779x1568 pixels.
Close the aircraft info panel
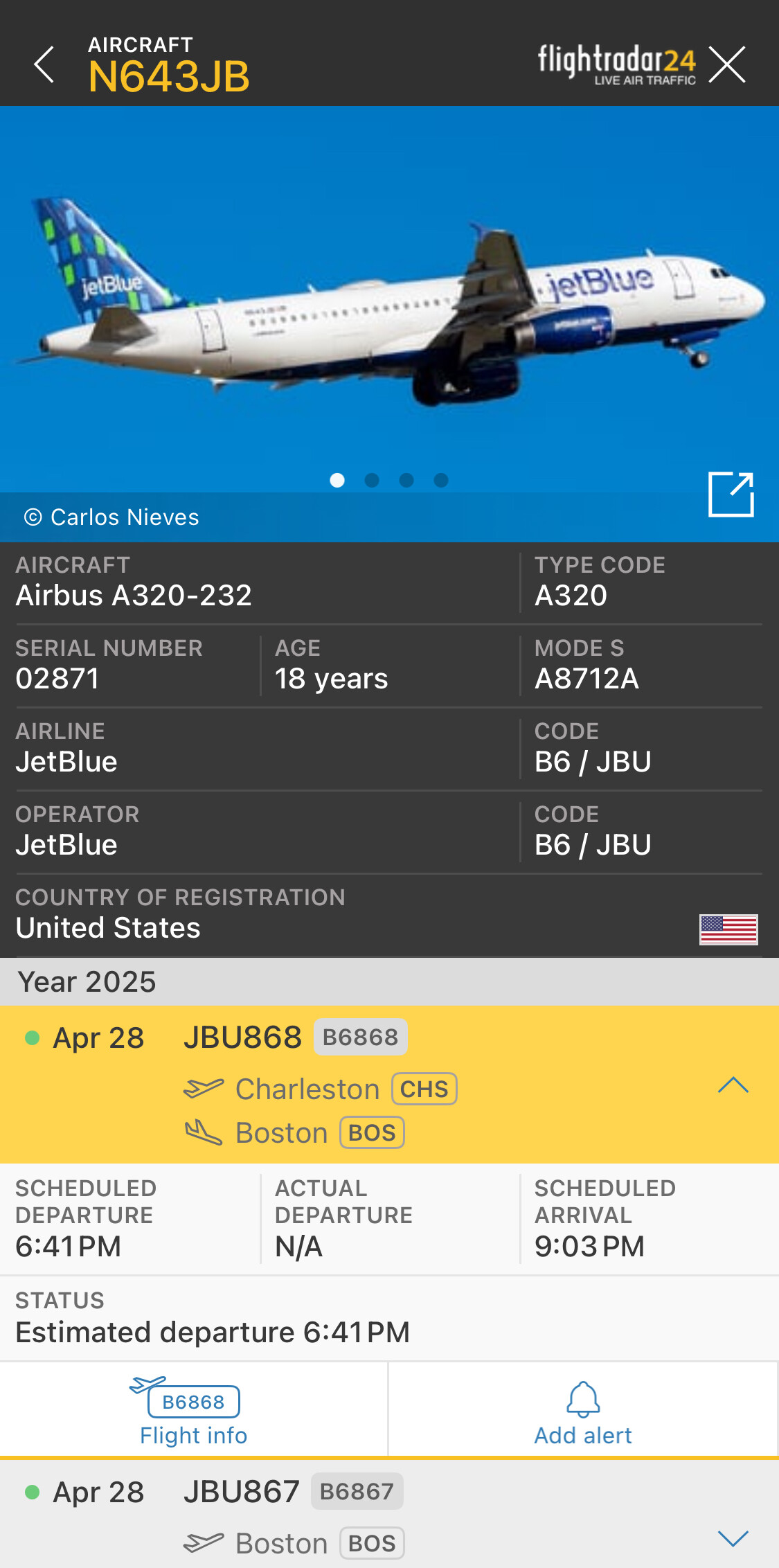click(x=727, y=65)
